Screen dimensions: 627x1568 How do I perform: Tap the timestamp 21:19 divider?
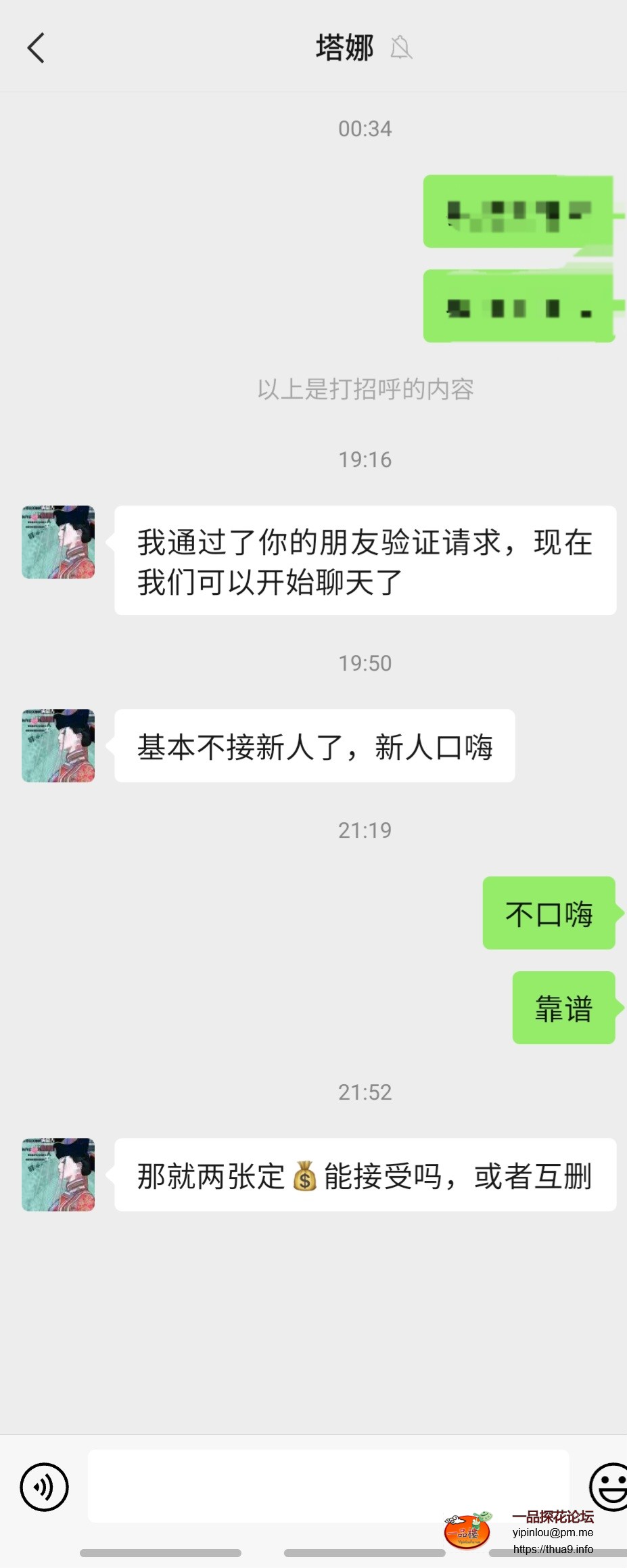(x=365, y=829)
